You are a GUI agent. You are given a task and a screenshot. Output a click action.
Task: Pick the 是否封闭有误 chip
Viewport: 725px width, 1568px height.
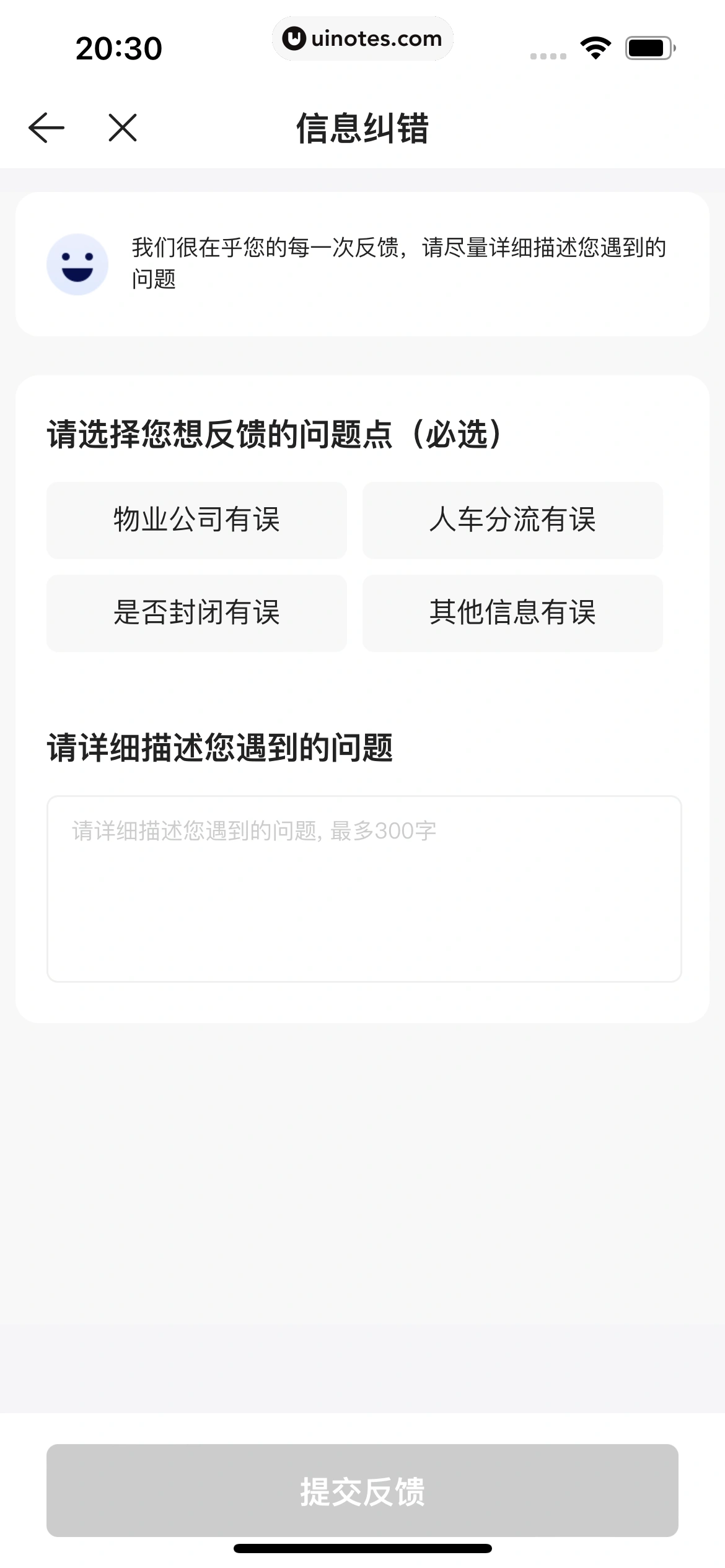click(196, 613)
